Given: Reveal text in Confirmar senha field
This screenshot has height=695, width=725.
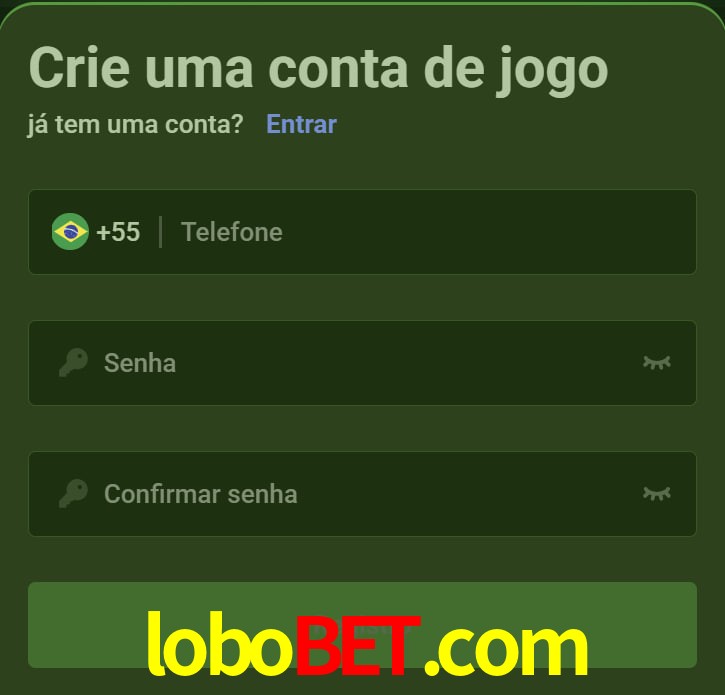Looking at the screenshot, I should [656, 493].
